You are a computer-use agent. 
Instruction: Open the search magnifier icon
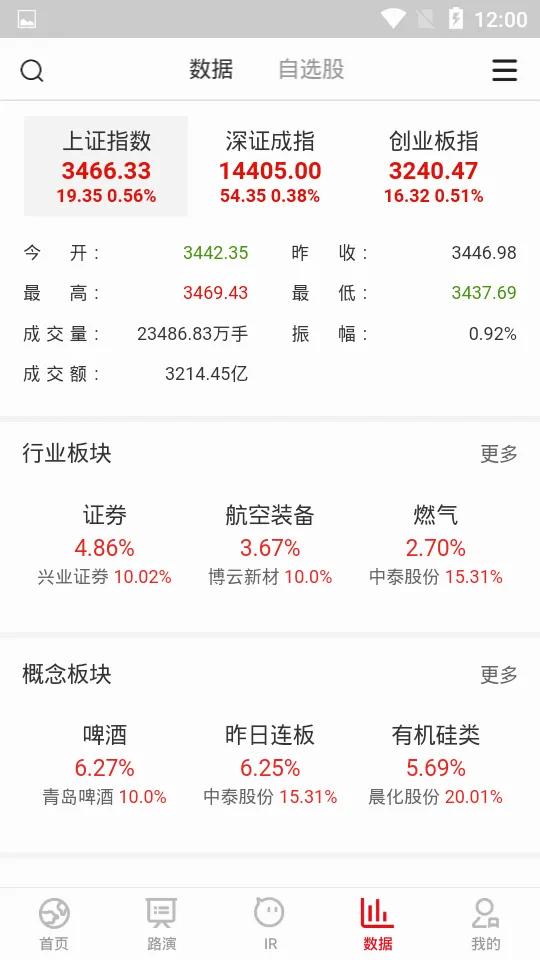pyautogui.click(x=32, y=70)
